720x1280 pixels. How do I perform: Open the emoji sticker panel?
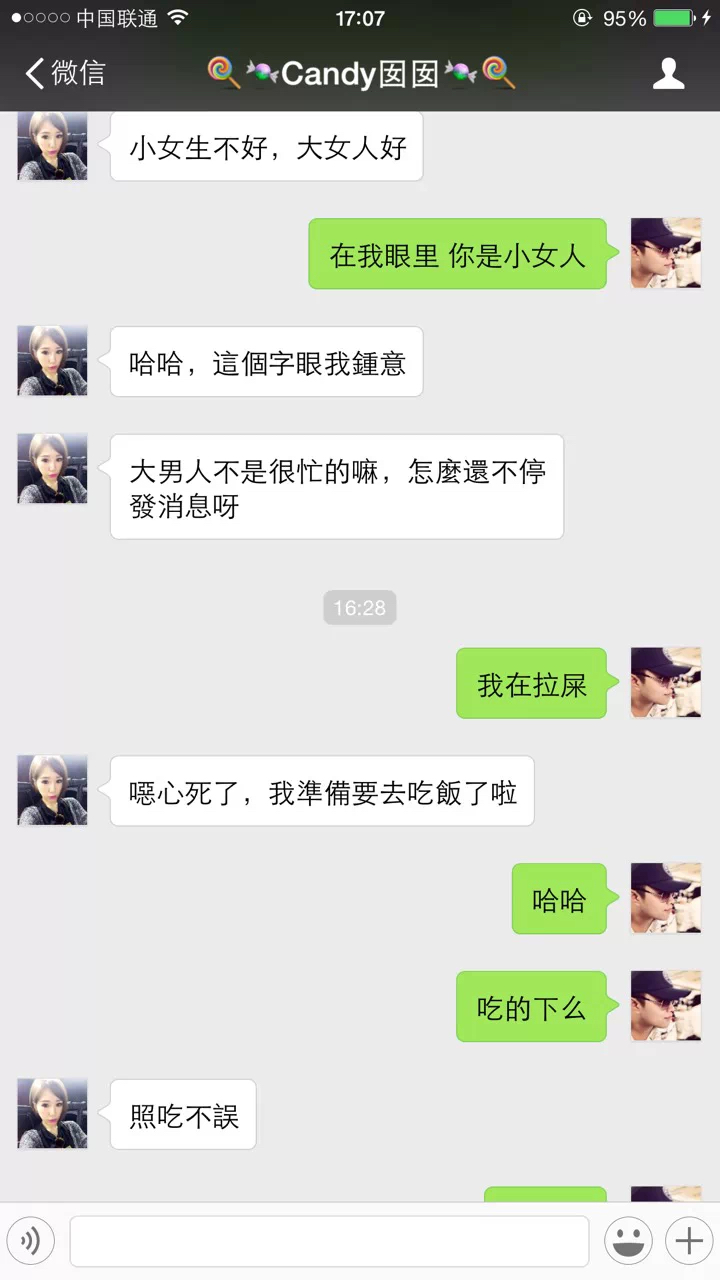coord(628,1241)
